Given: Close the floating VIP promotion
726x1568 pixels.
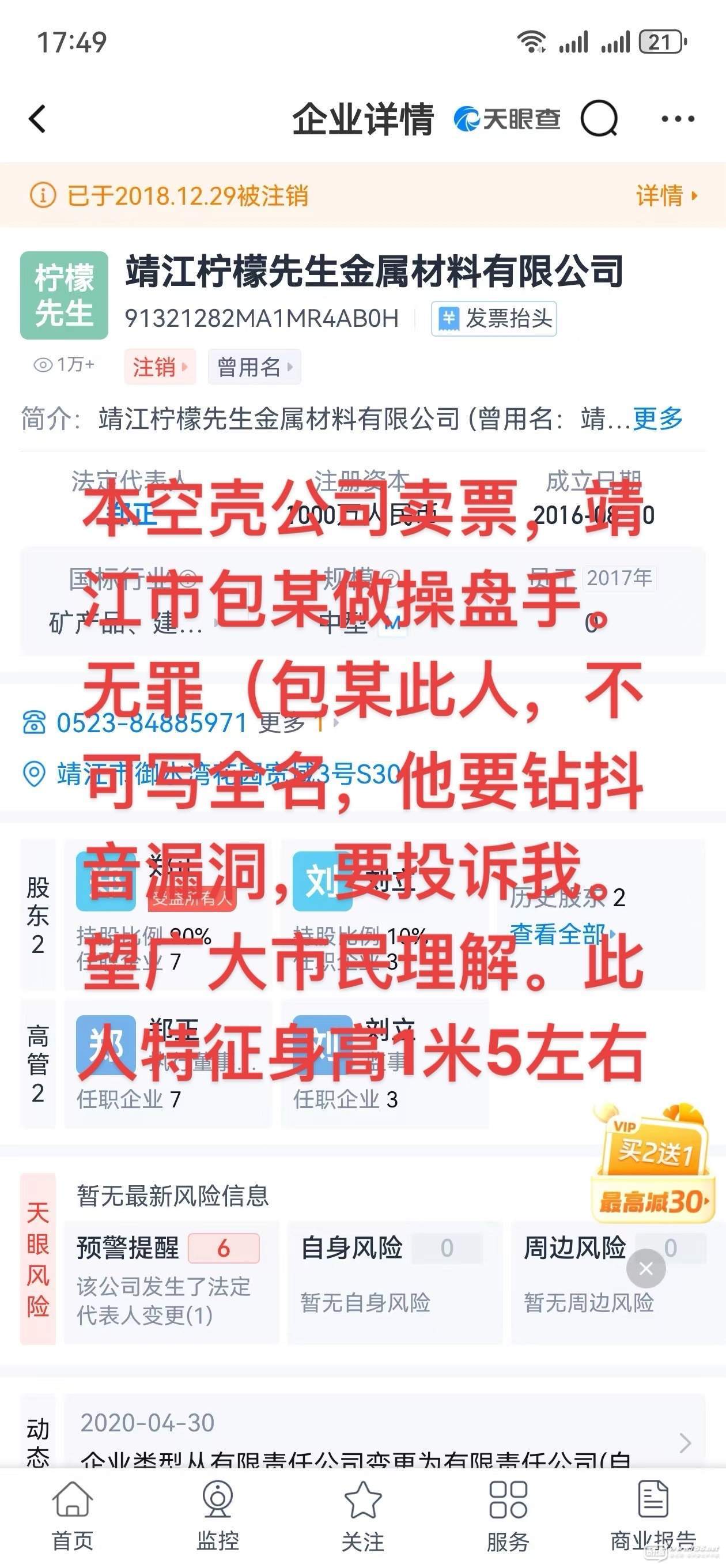Looking at the screenshot, I should (646, 1268).
